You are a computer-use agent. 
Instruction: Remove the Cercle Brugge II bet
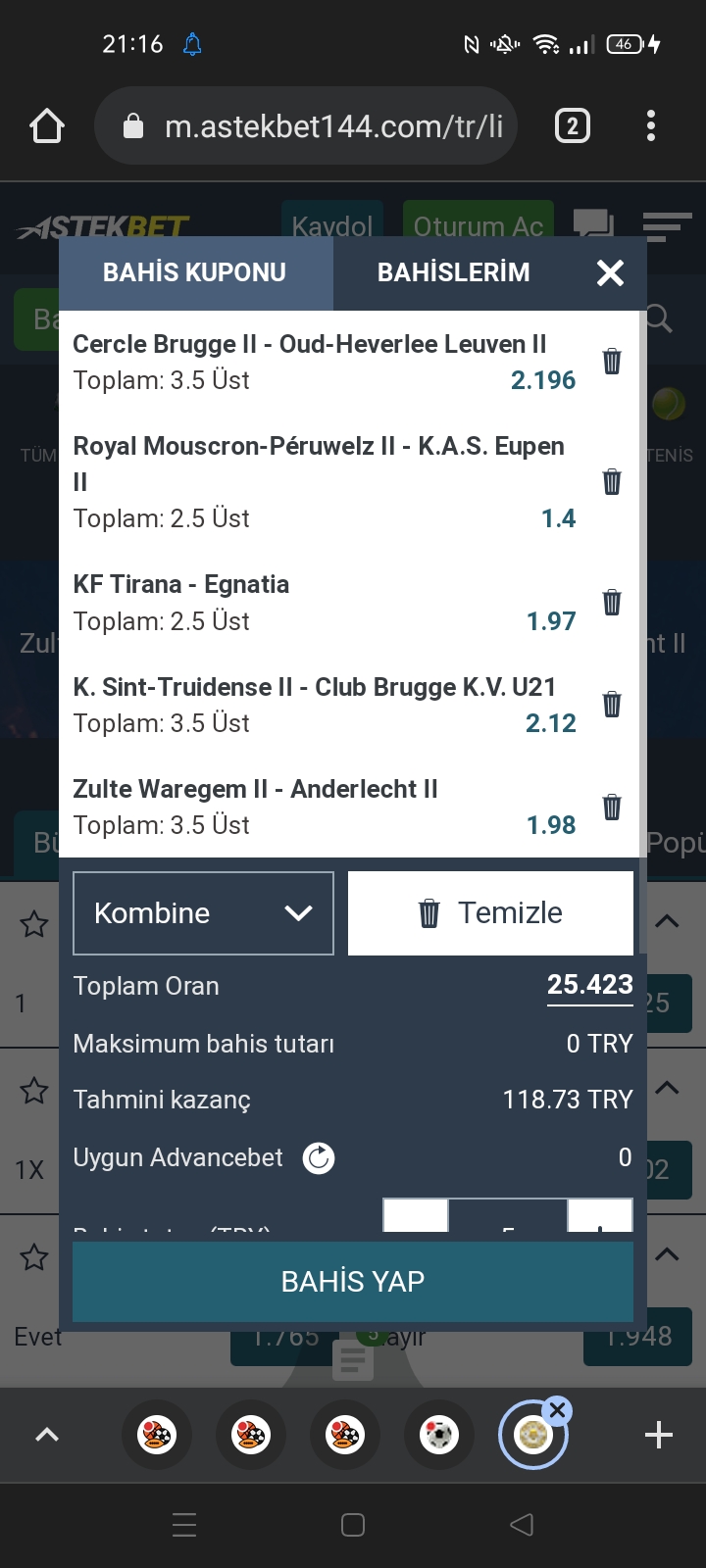pyautogui.click(x=612, y=362)
